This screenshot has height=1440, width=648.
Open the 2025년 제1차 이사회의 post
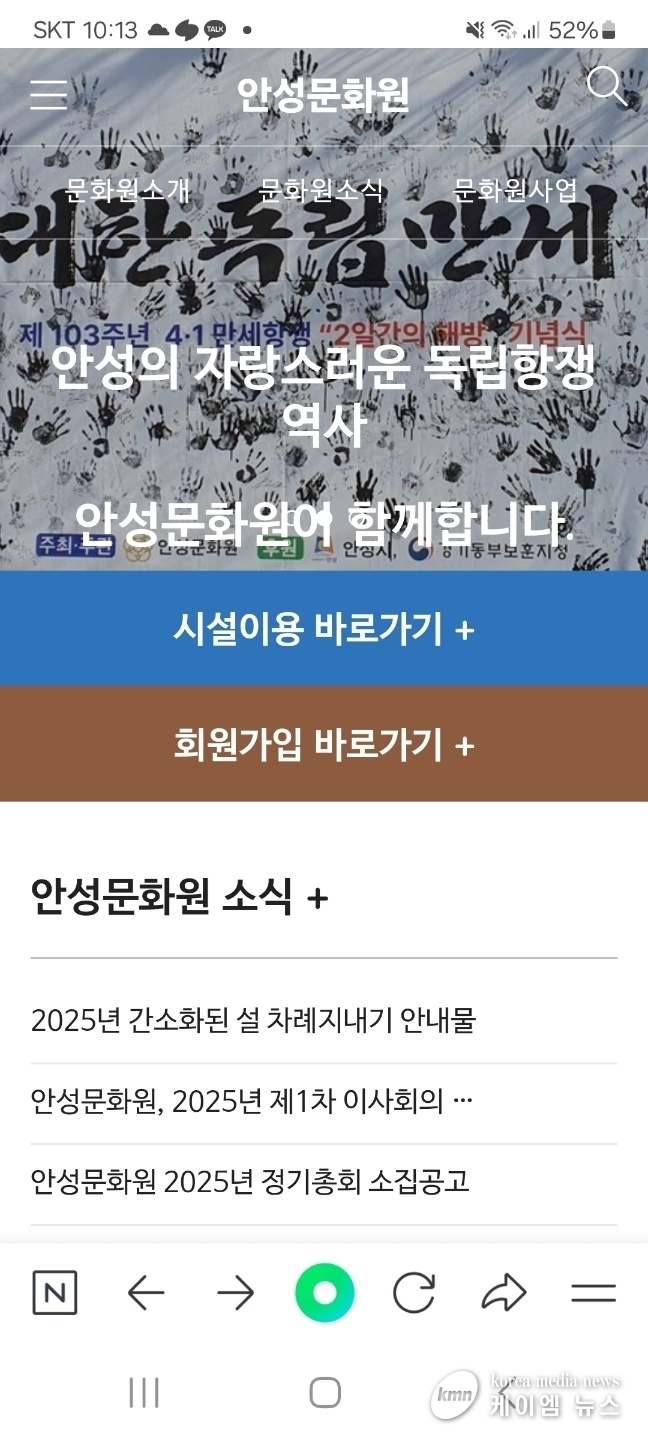coord(251,1102)
